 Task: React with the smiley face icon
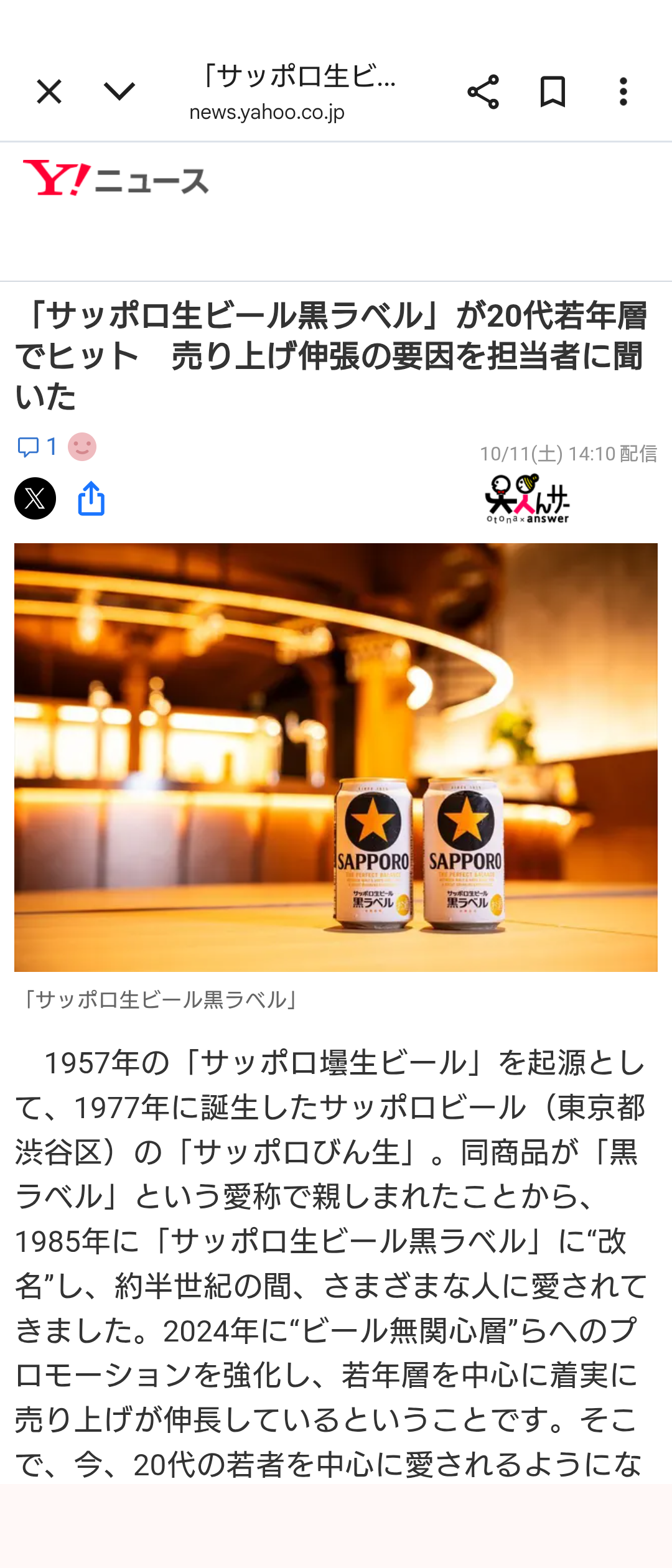tap(82, 447)
